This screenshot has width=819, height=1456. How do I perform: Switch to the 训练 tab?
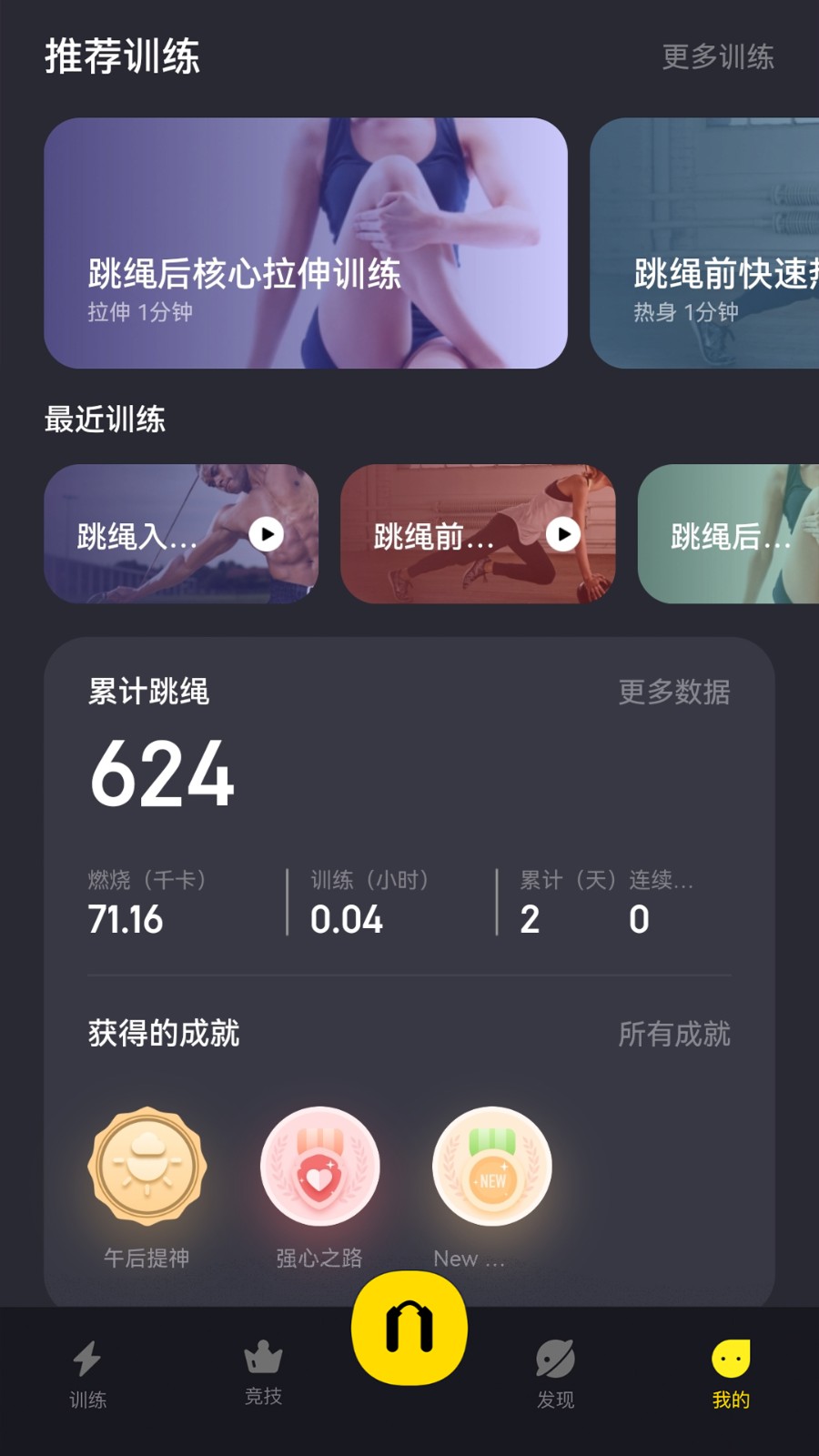(88, 1374)
